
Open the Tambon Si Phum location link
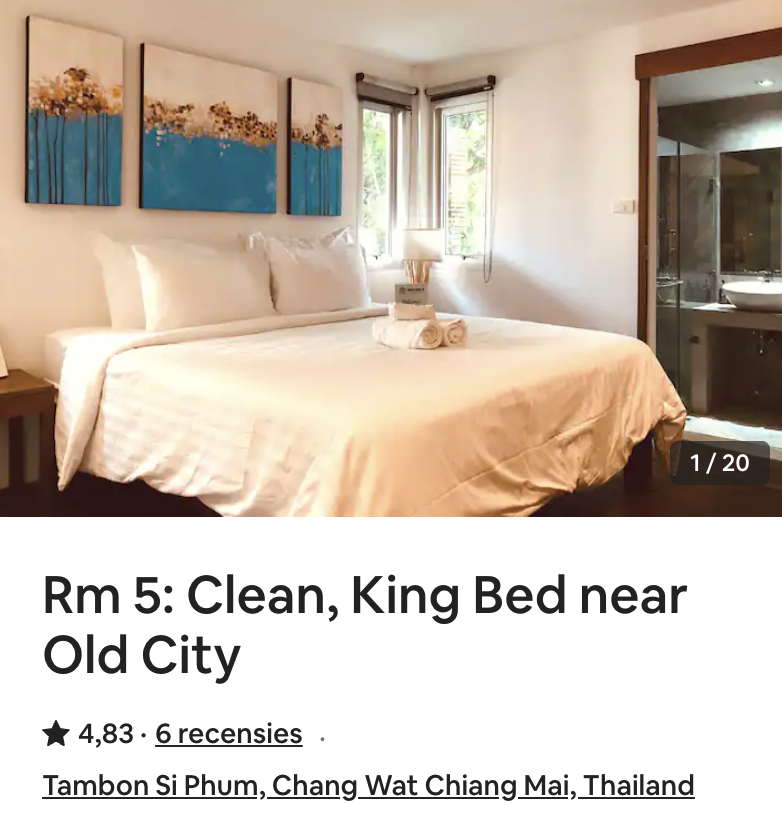(368, 786)
